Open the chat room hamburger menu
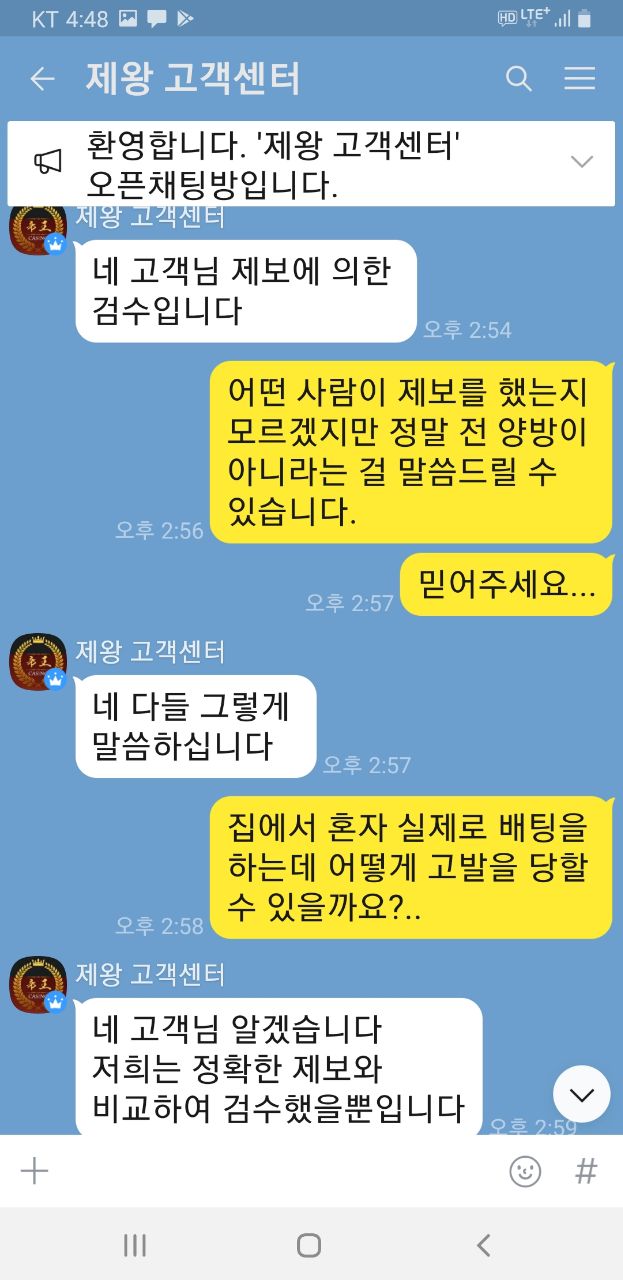Viewport: 623px width, 1280px height. [580, 79]
